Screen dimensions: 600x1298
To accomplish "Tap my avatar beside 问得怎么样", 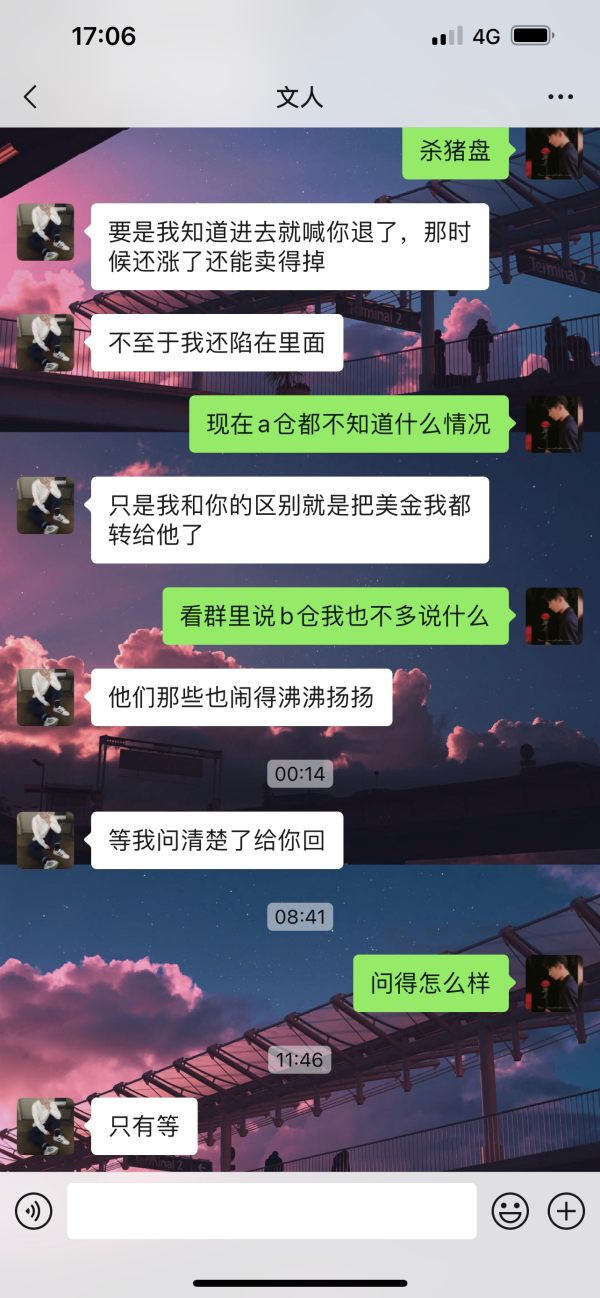I will point(554,983).
